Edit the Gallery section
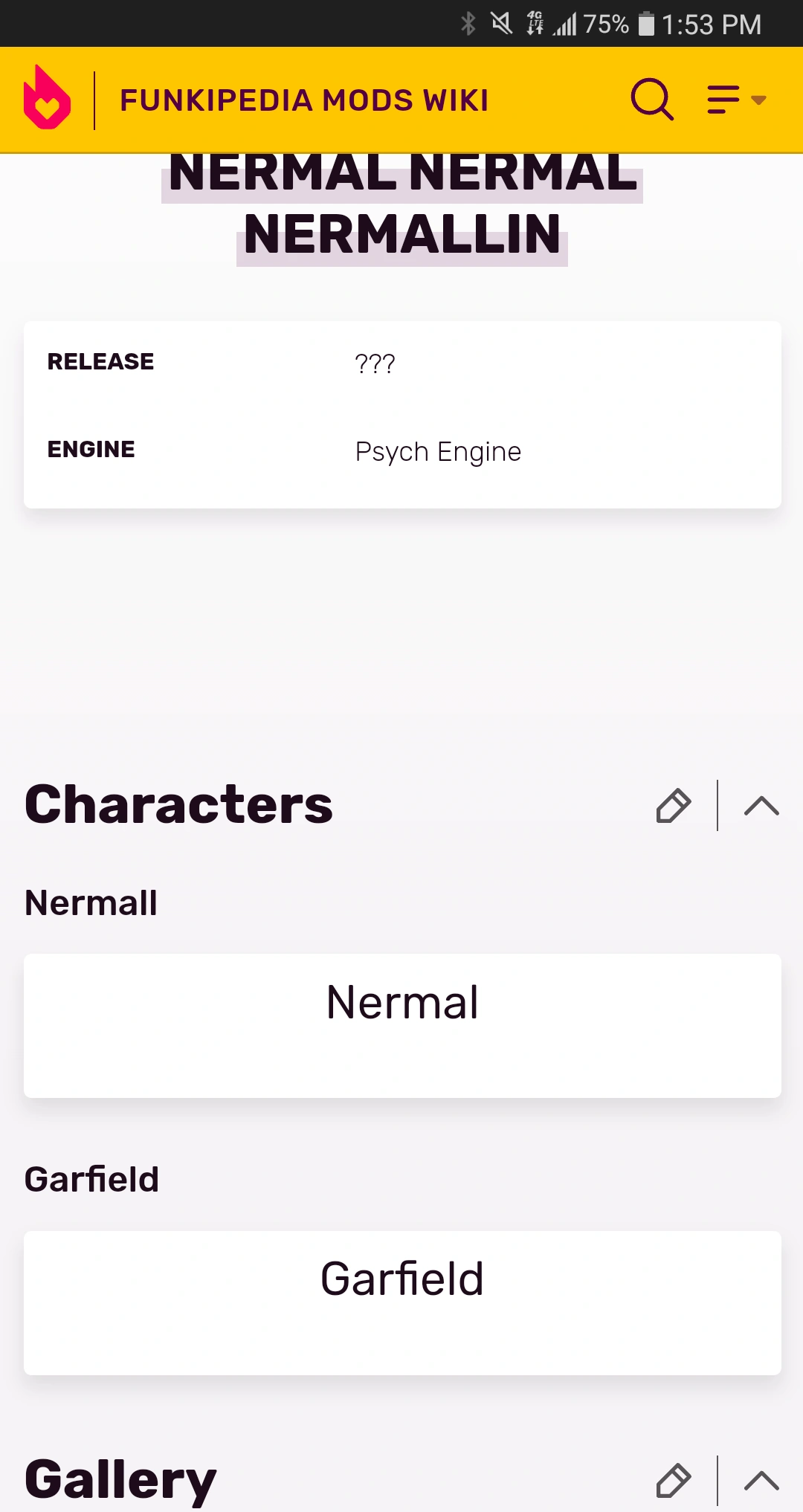Viewport: 803px width, 1512px height. pyautogui.click(x=674, y=1480)
